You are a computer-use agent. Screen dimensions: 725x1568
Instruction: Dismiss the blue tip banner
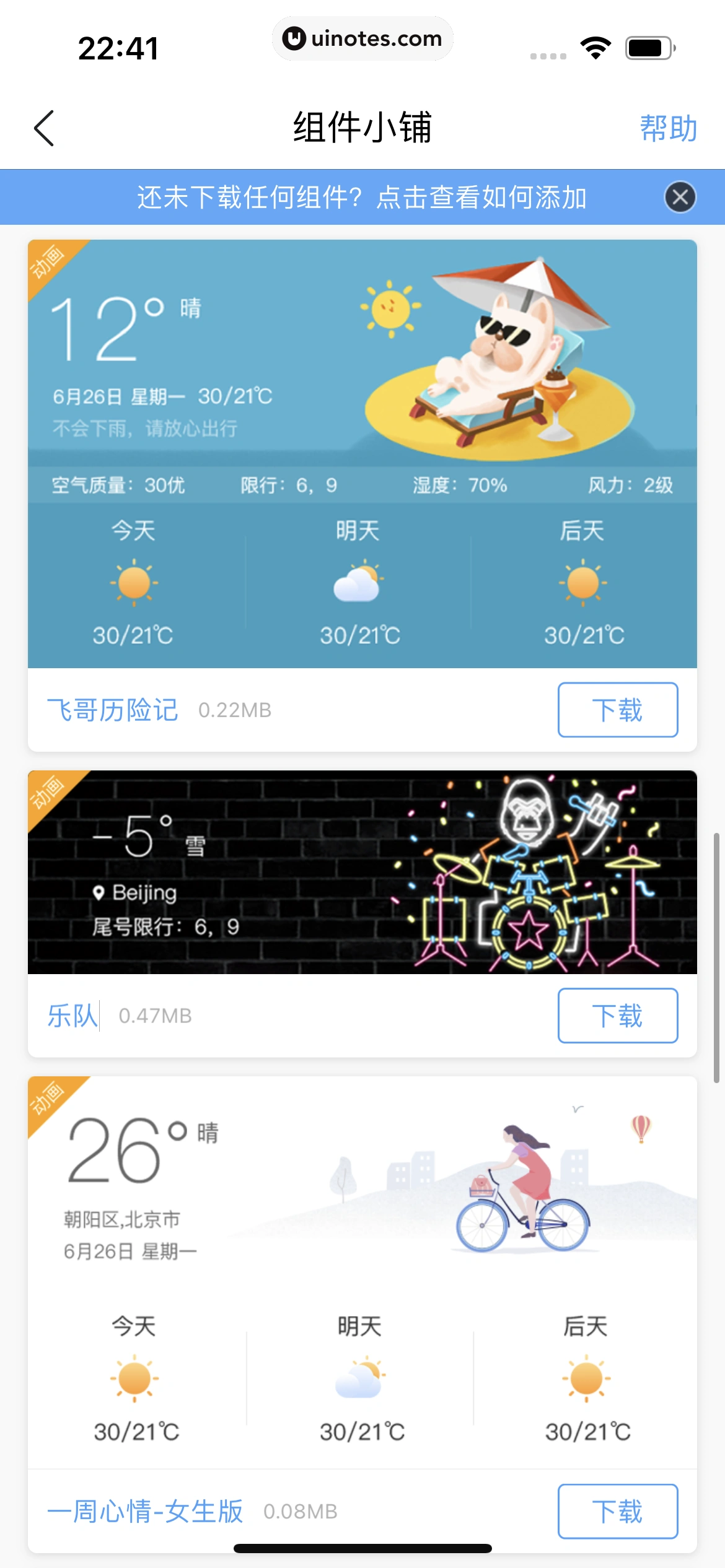pos(680,198)
